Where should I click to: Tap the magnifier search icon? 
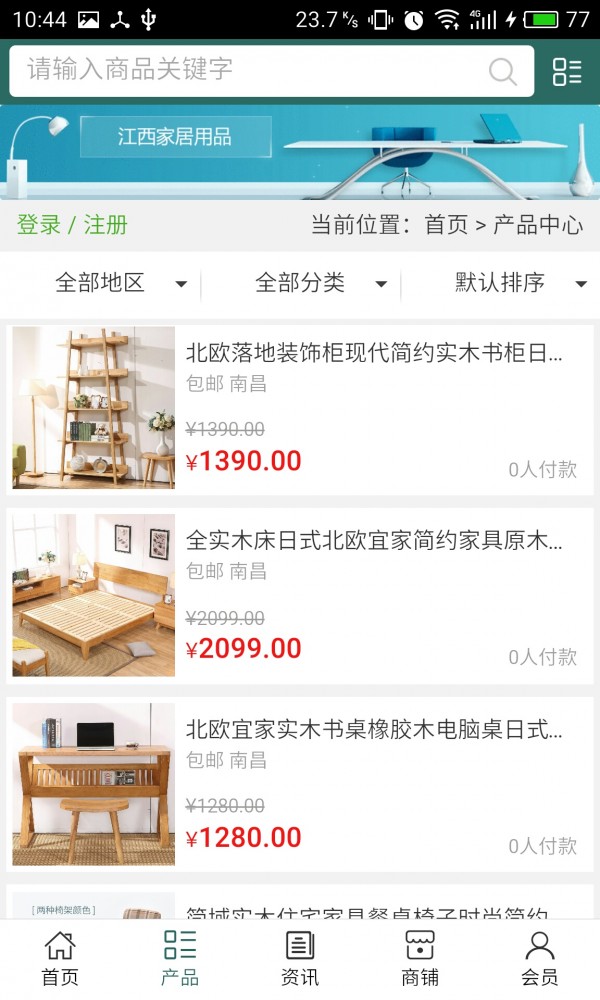[502, 71]
